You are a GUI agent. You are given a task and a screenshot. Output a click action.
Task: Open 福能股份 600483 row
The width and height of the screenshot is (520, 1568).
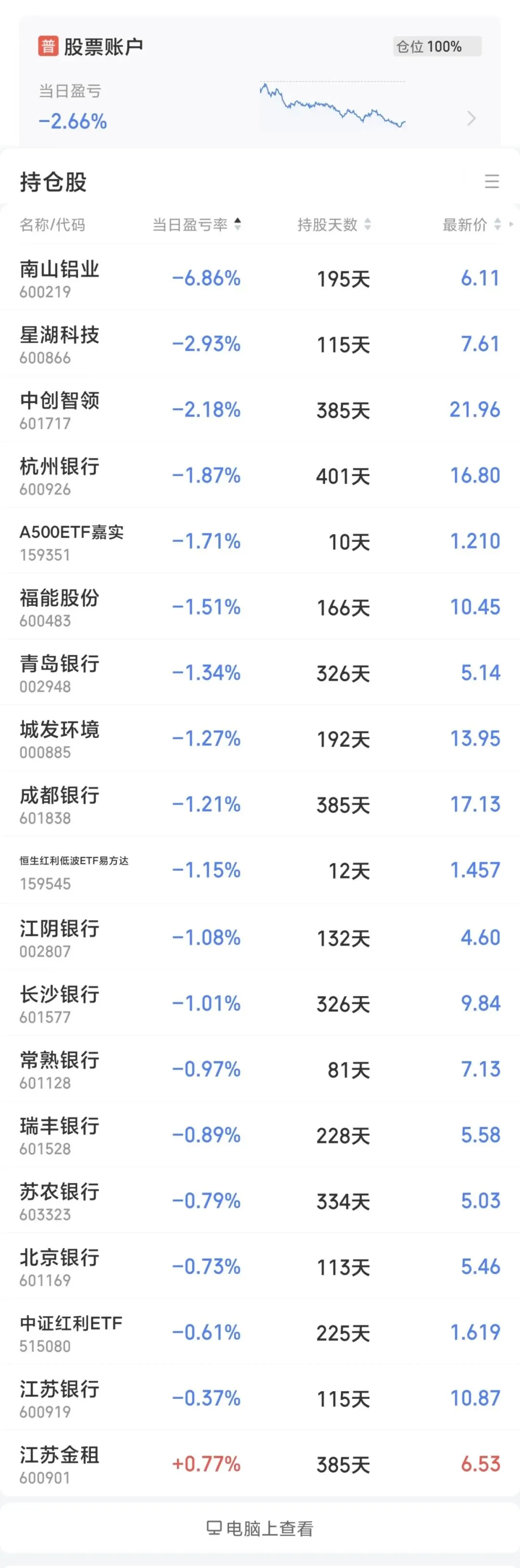pos(260,607)
